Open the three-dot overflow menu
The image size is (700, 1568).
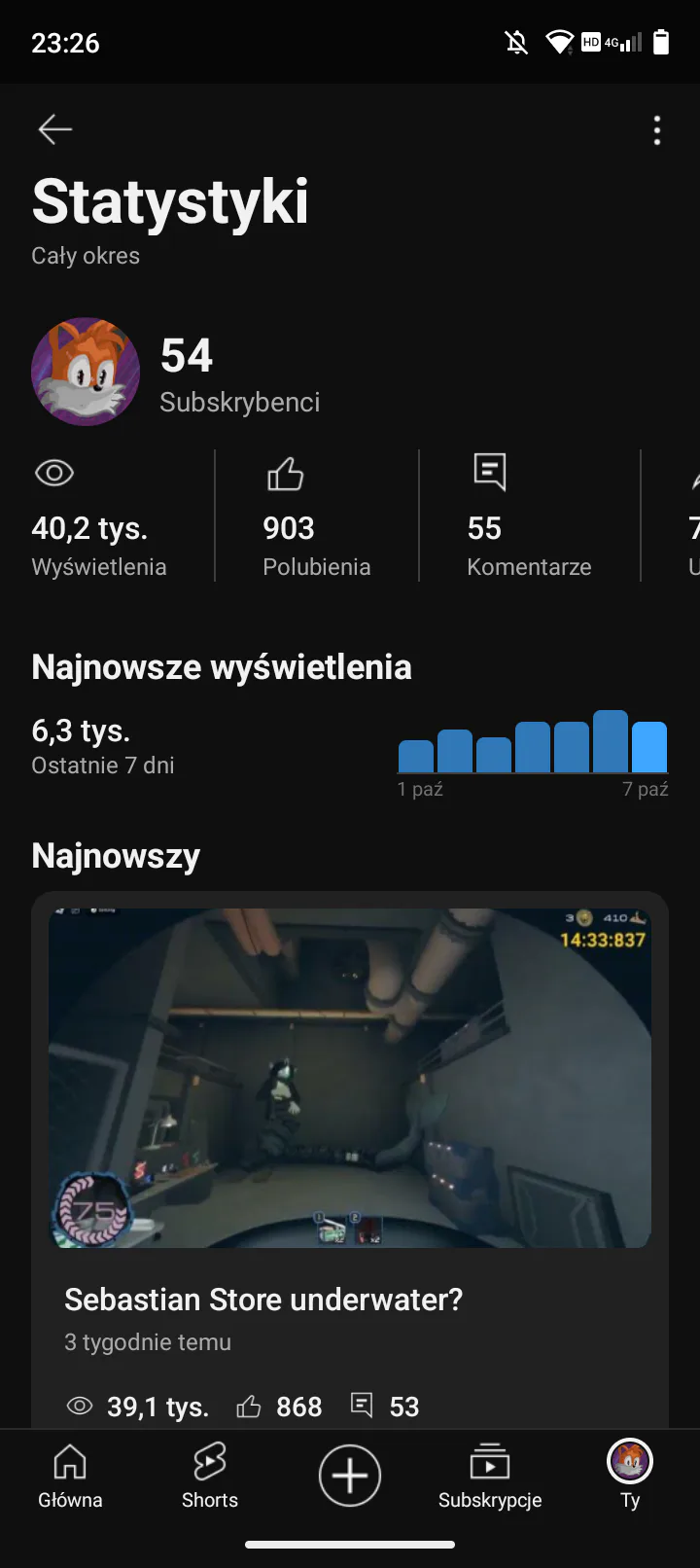pos(657,130)
